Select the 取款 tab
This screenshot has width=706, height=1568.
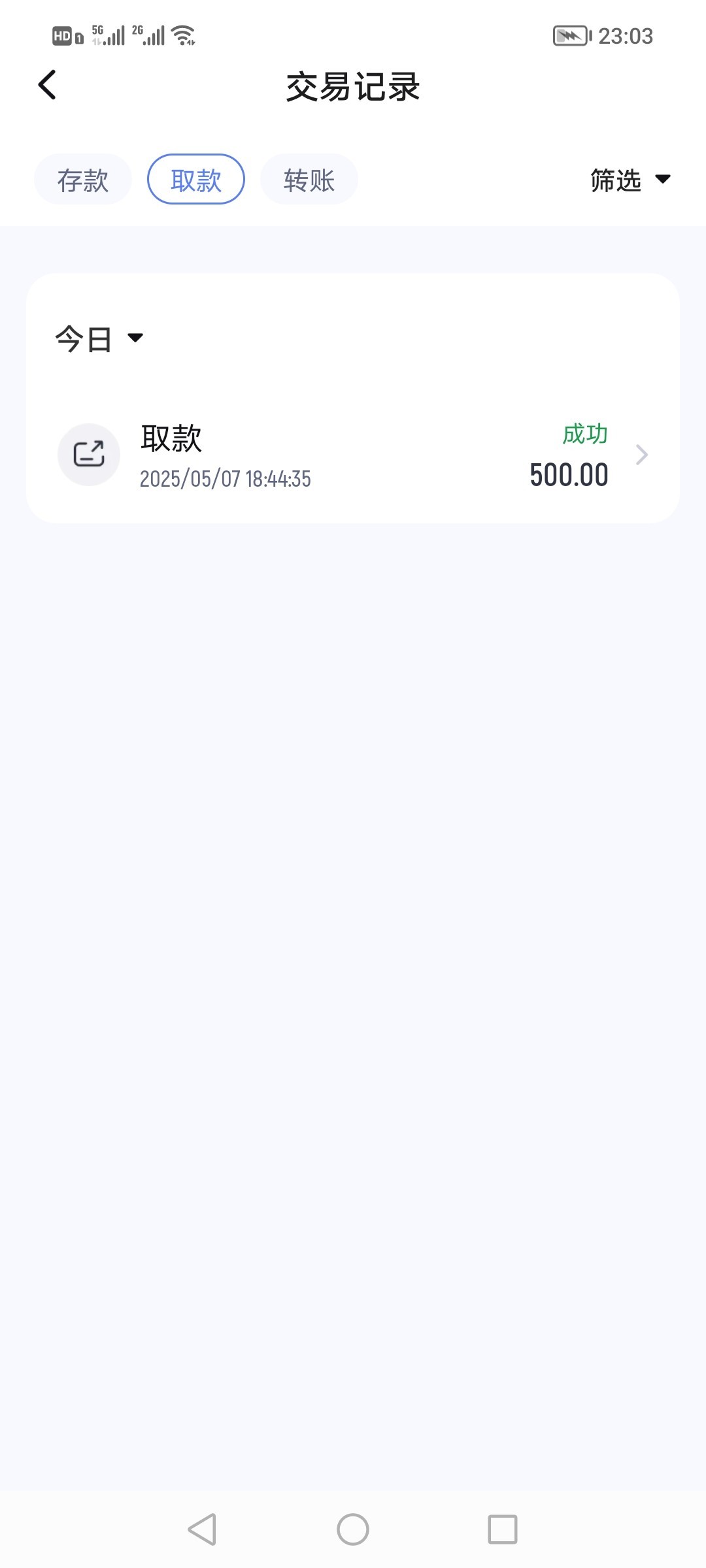click(x=196, y=180)
